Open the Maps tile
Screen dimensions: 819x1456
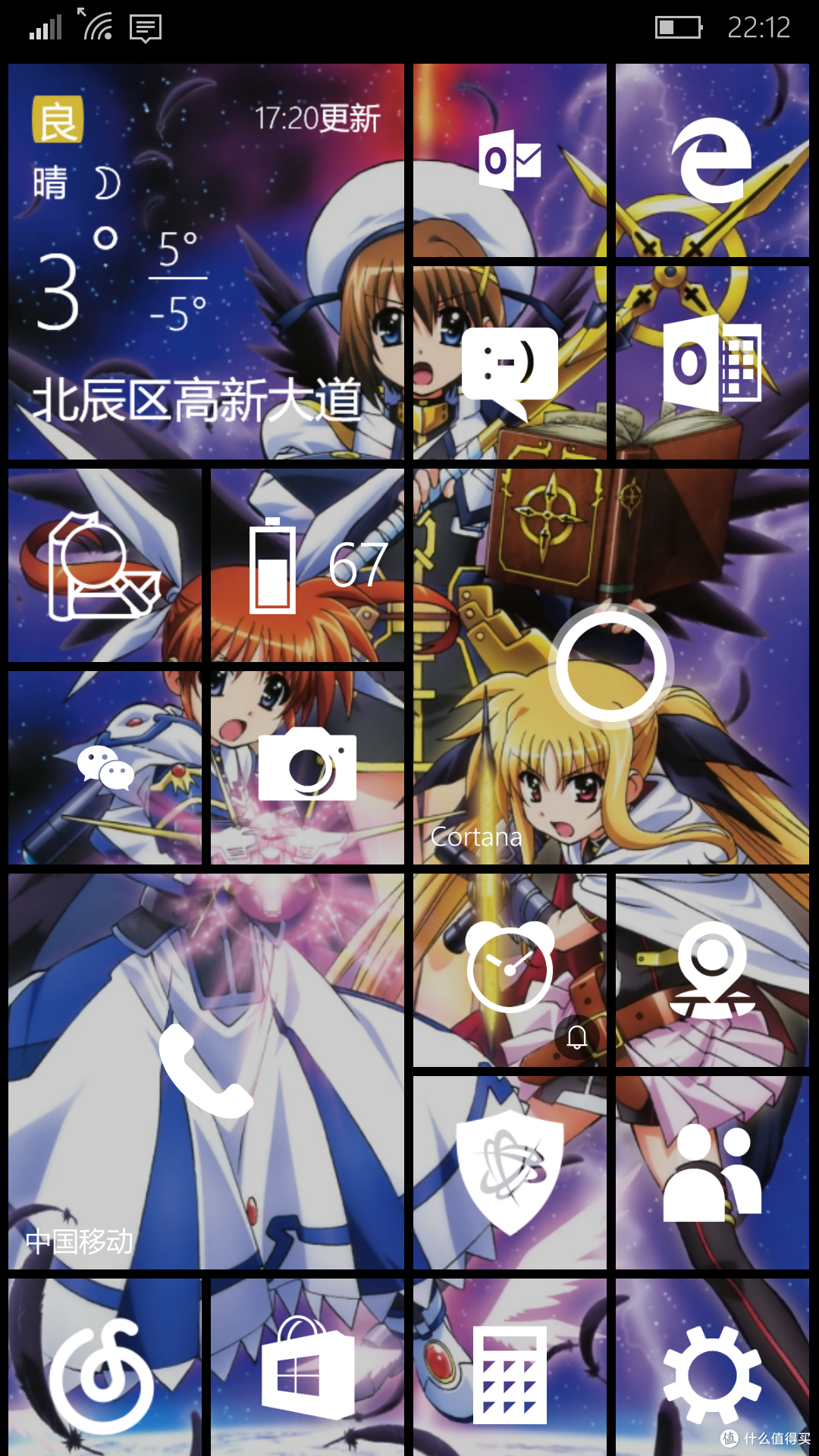(x=712, y=971)
